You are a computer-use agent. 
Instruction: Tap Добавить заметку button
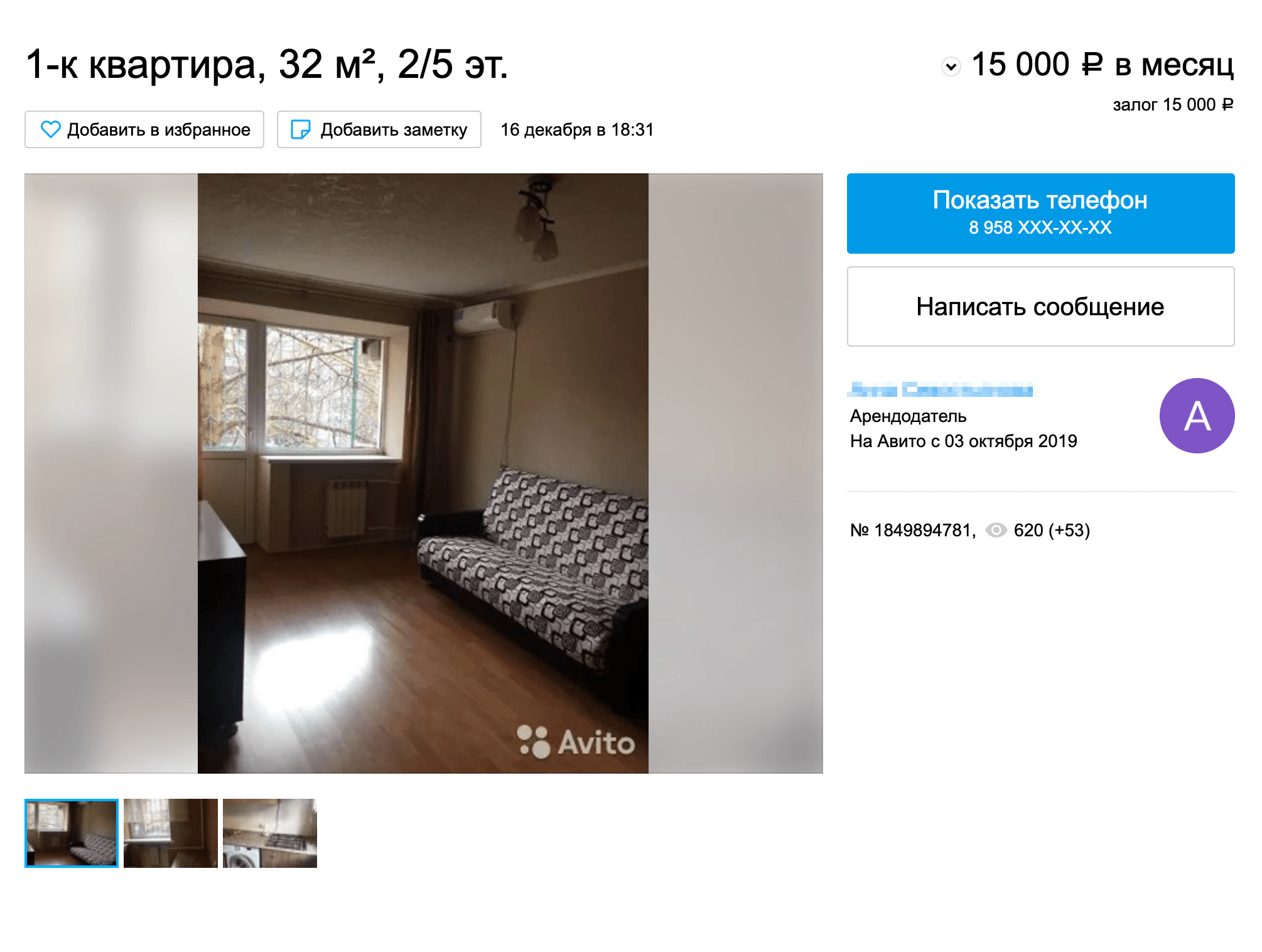(x=379, y=129)
